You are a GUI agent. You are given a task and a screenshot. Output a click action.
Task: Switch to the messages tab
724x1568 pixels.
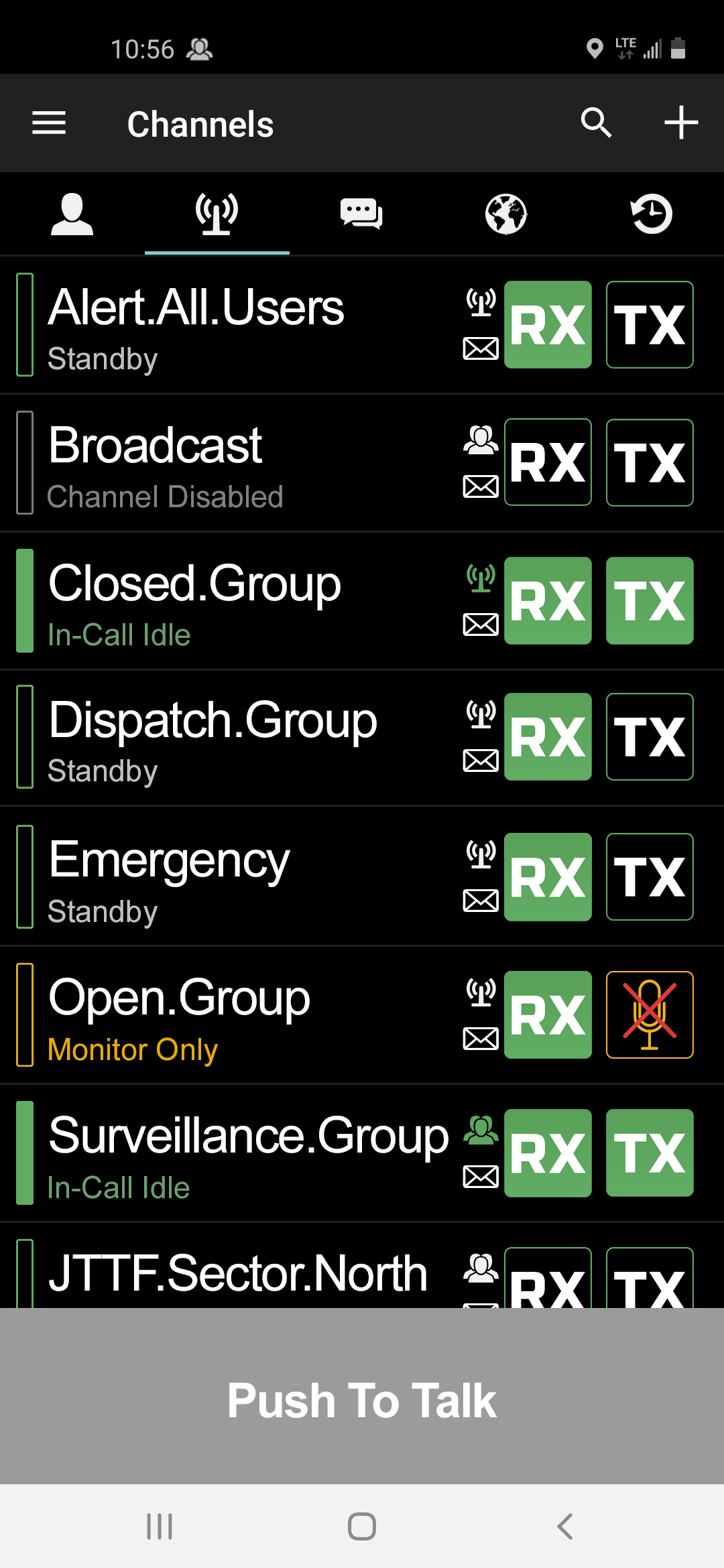pyautogui.click(x=361, y=214)
